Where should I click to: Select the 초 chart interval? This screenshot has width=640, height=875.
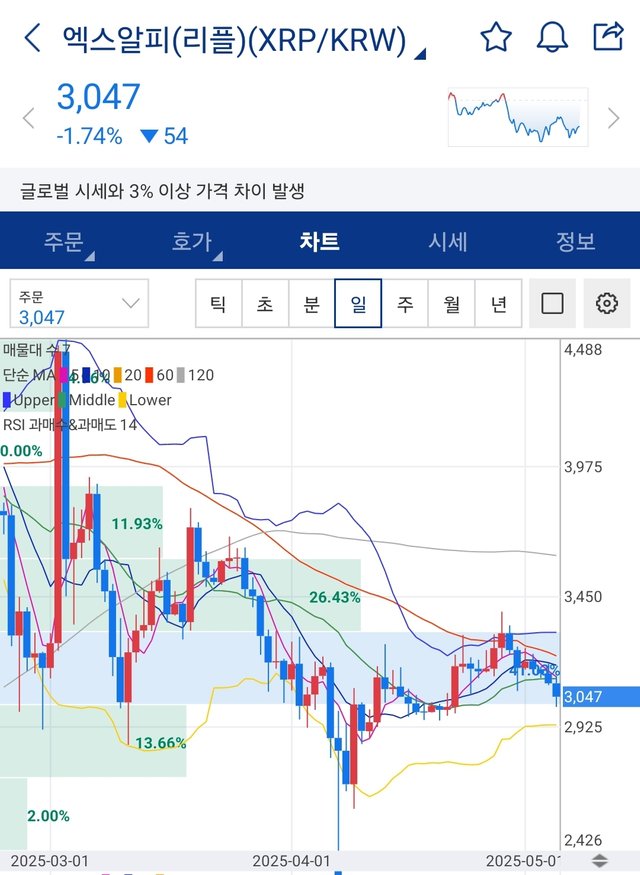265,303
